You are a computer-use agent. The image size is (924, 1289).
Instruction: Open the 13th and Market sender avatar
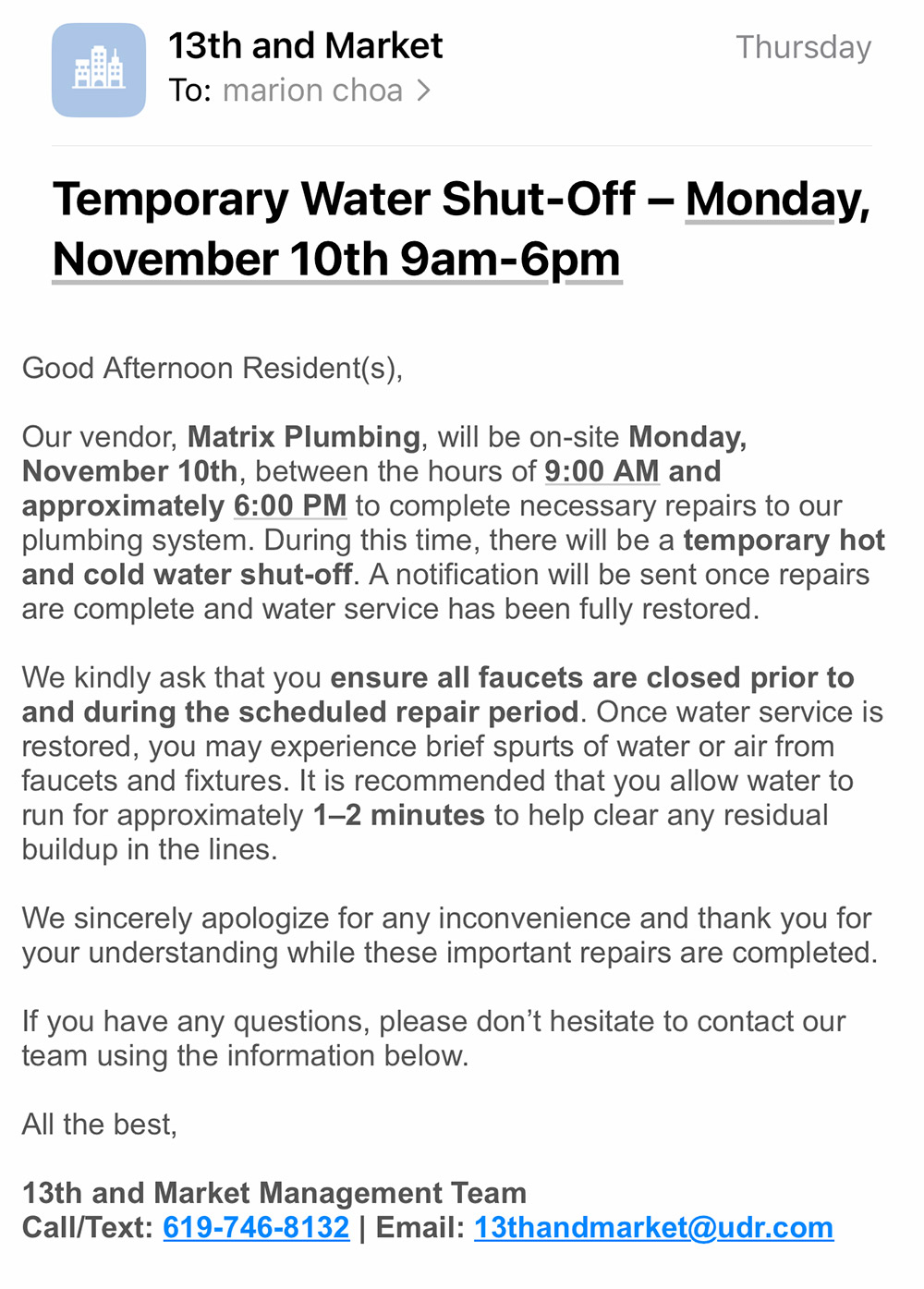point(99,70)
